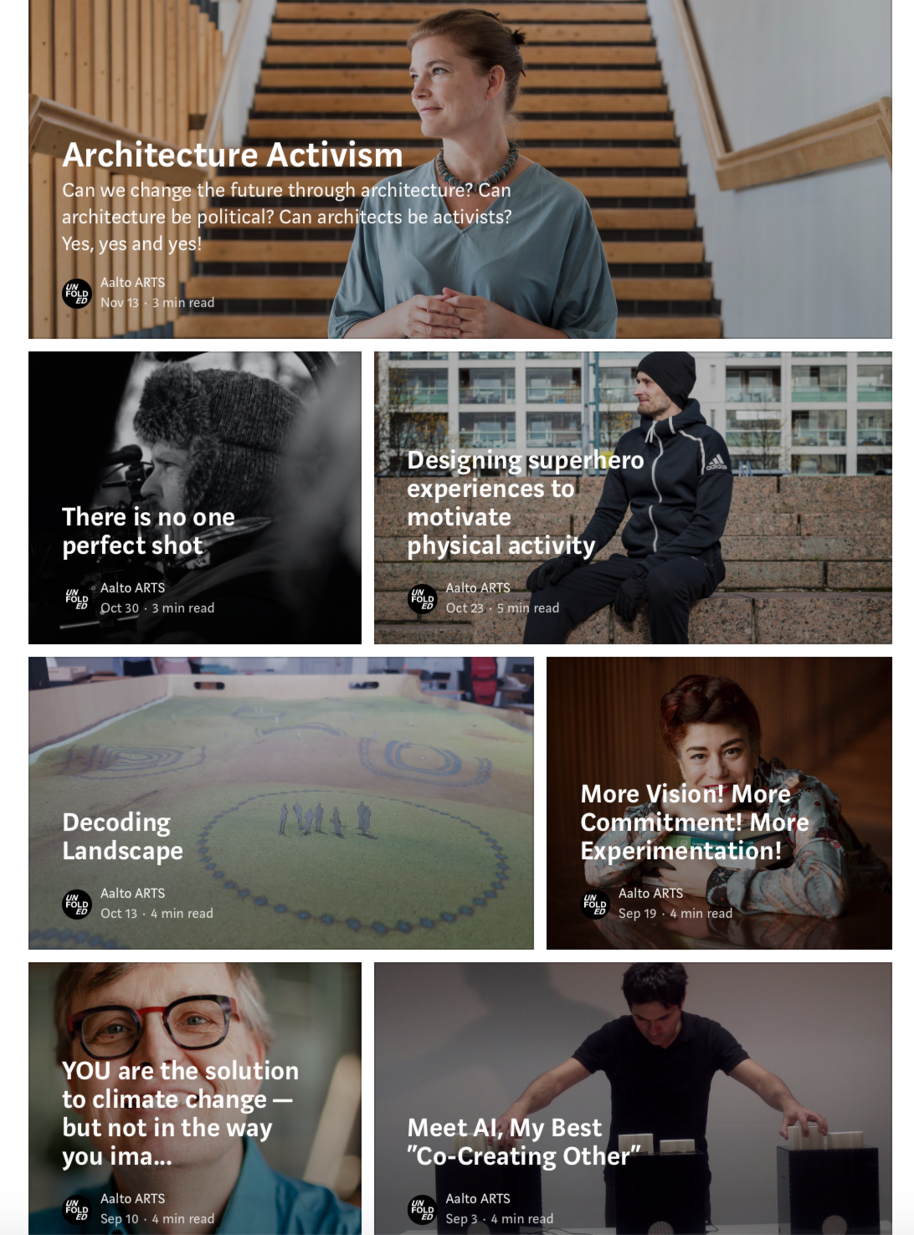Click Aalto ARTS byline on the Decoding Landscape card
The image size is (914, 1235).
(x=131, y=893)
